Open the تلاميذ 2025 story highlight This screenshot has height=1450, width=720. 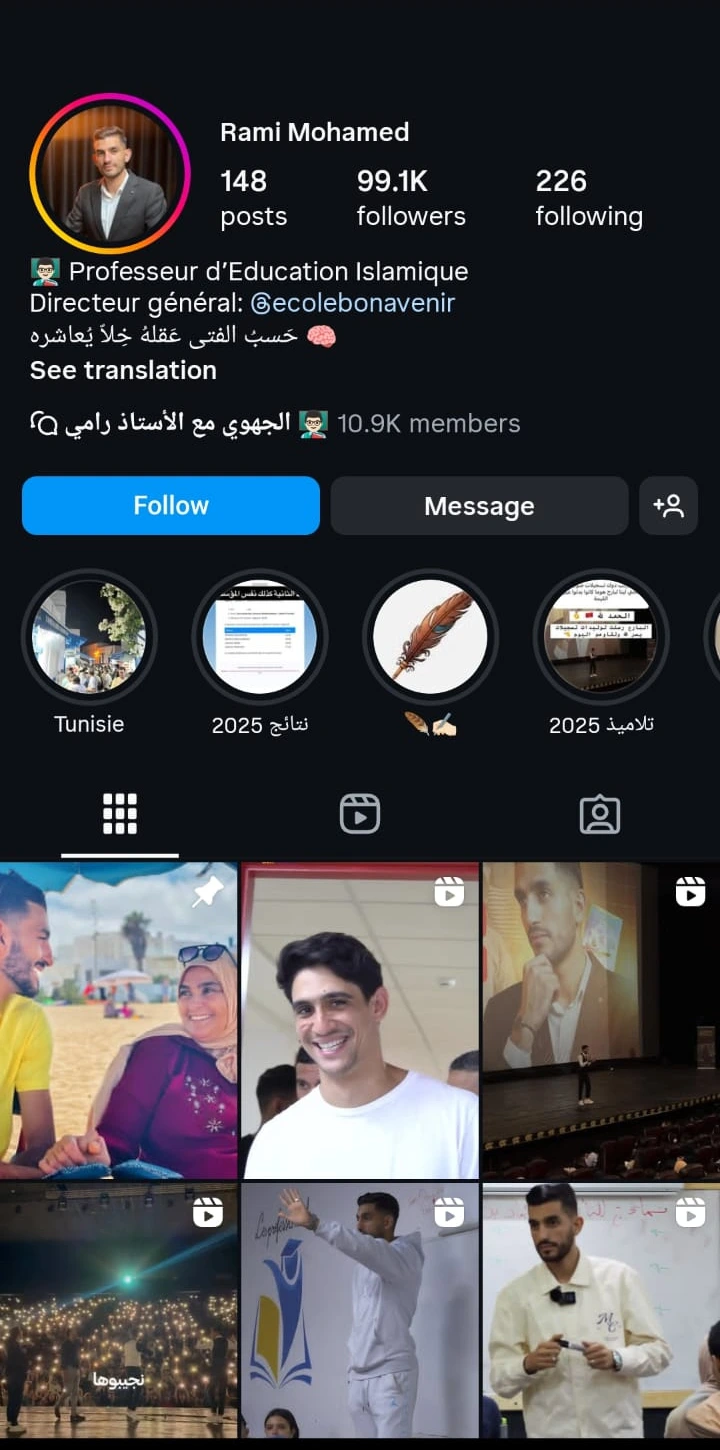pyautogui.click(x=601, y=638)
